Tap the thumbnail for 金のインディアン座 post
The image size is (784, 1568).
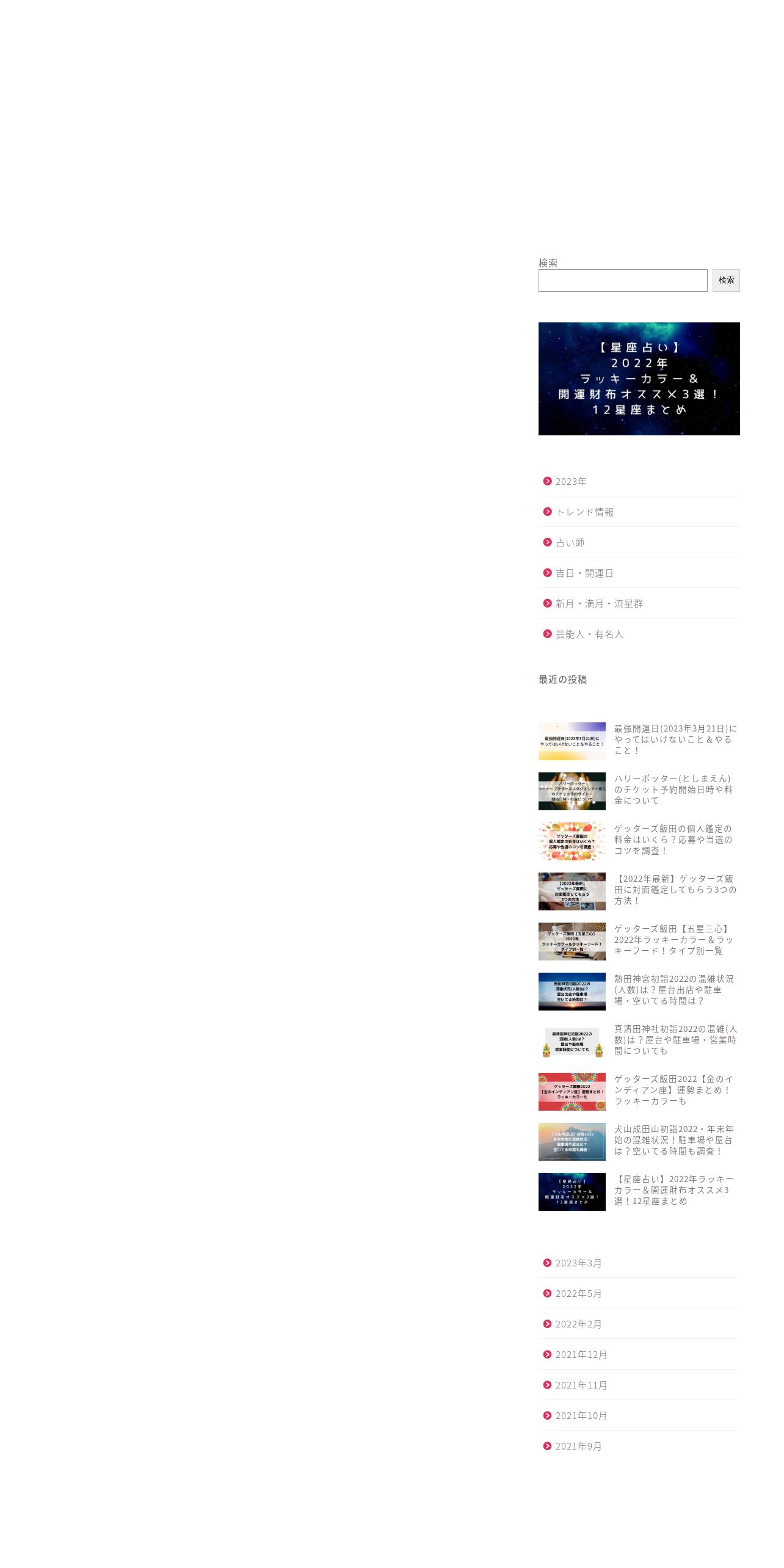[x=572, y=1092]
